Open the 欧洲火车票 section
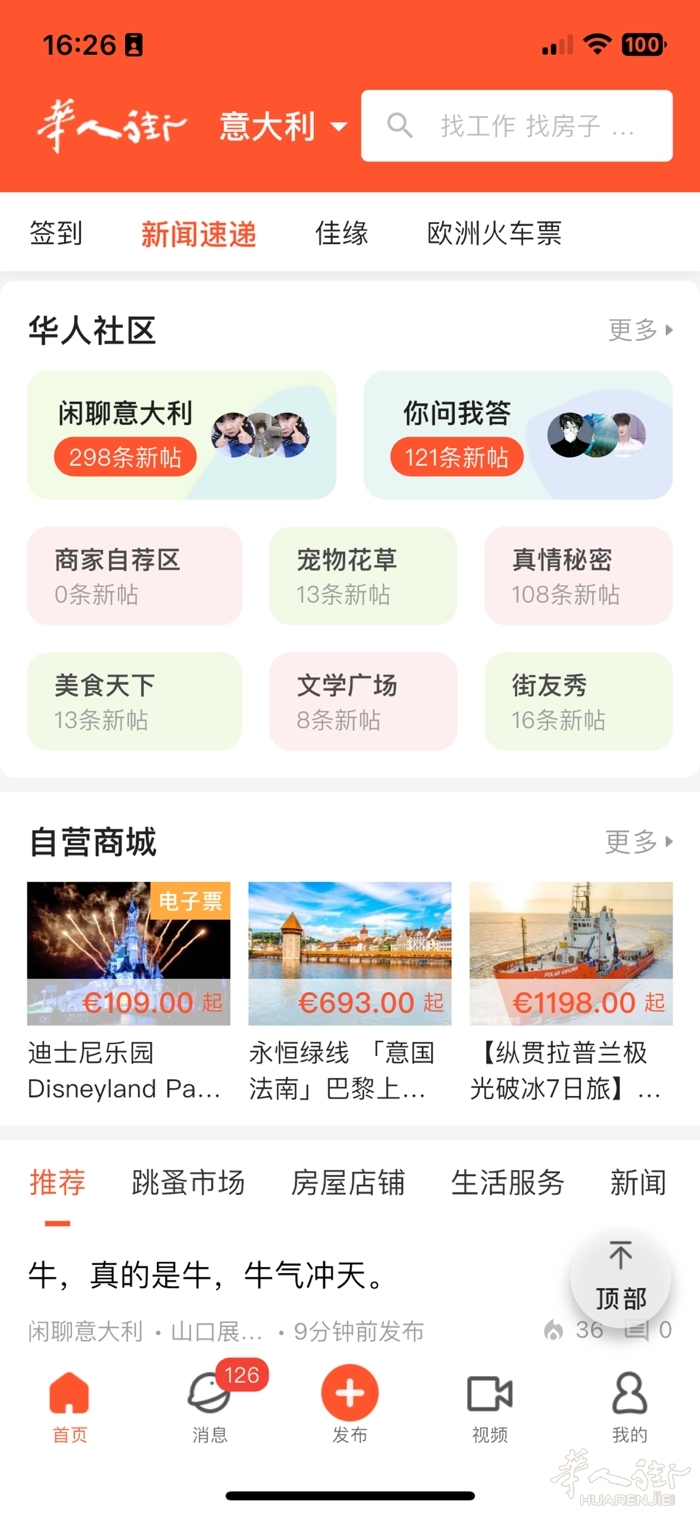Screen dimensions: 700x1515 pos(494,234)
